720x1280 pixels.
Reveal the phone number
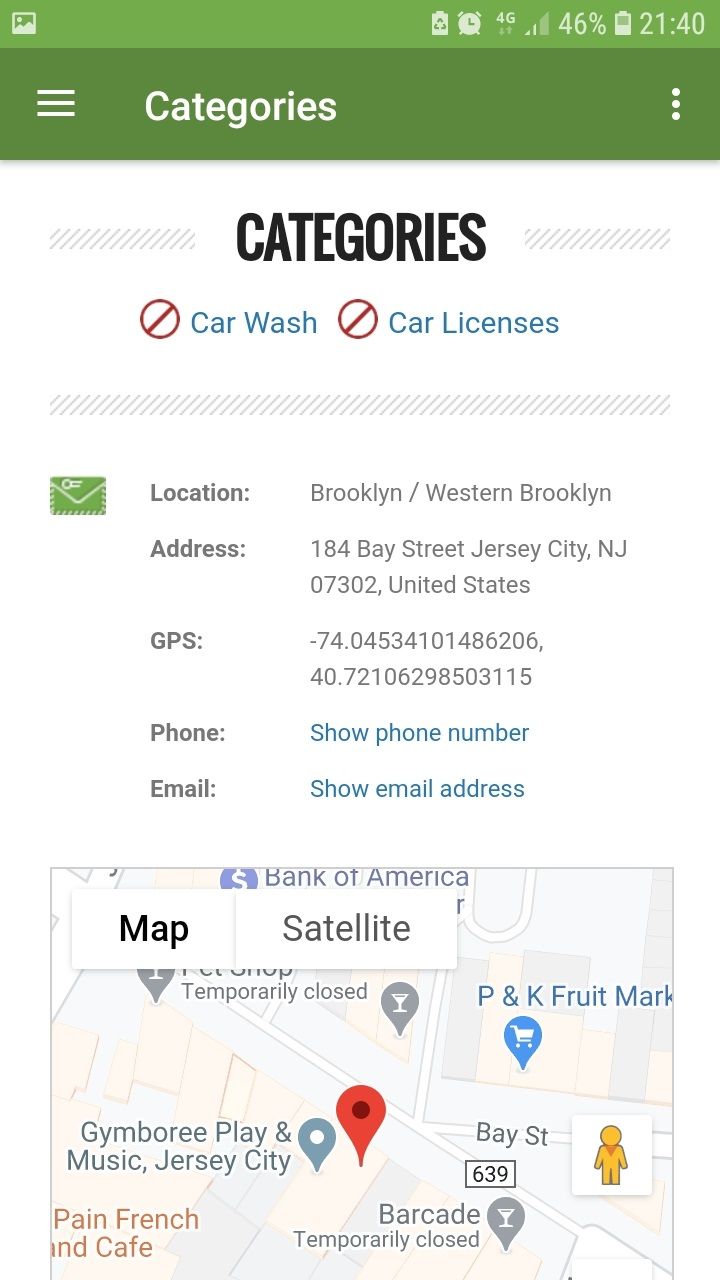419,733
